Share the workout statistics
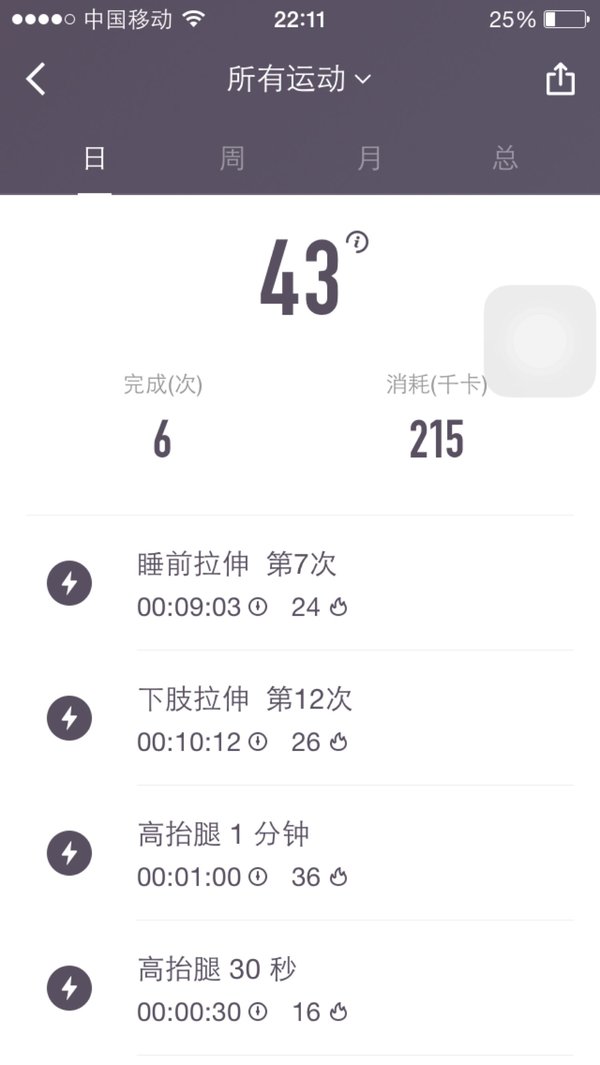600x1065 pixels. coord(561,79)
